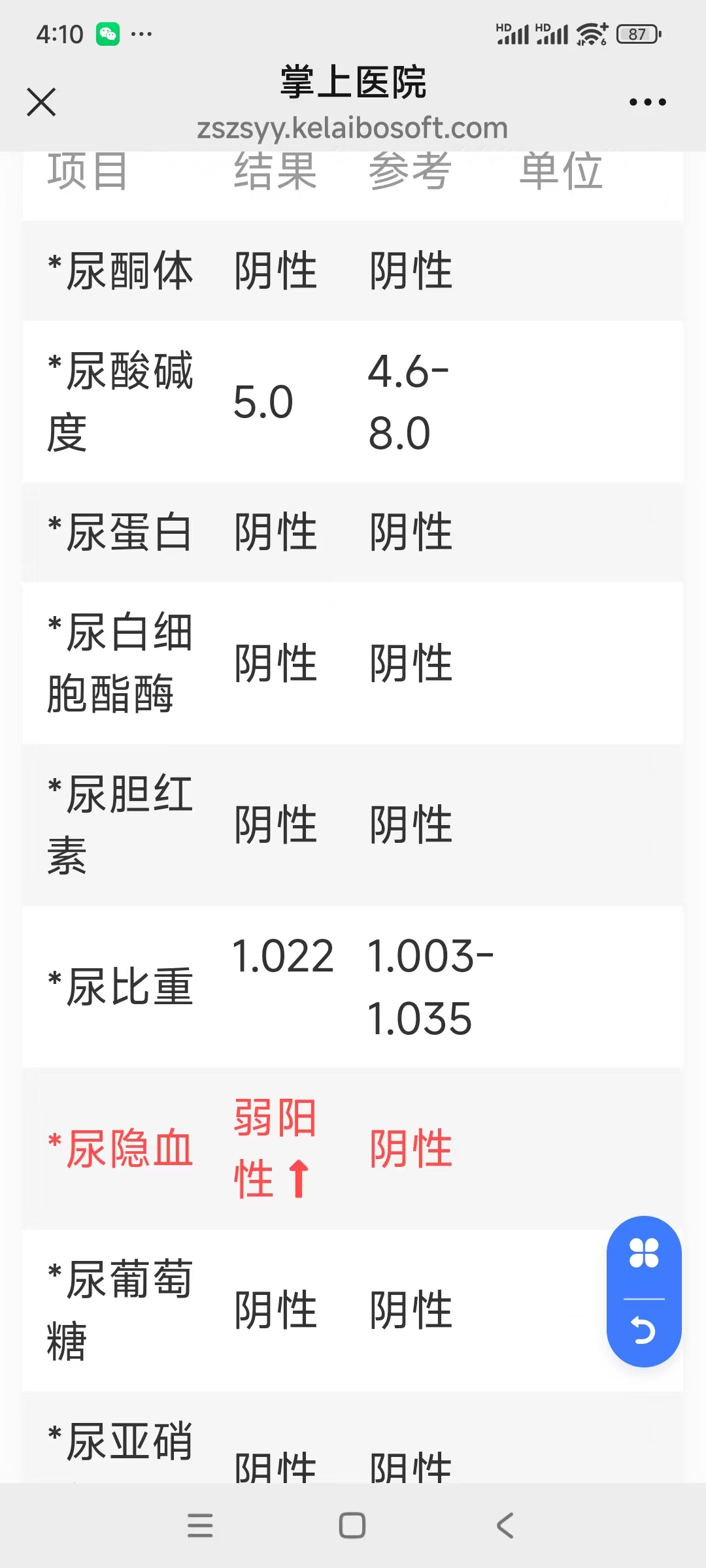Open recent apps from navigation bar
Viewport: 706px width, 1568px height.
click(x=200, y=1526)
